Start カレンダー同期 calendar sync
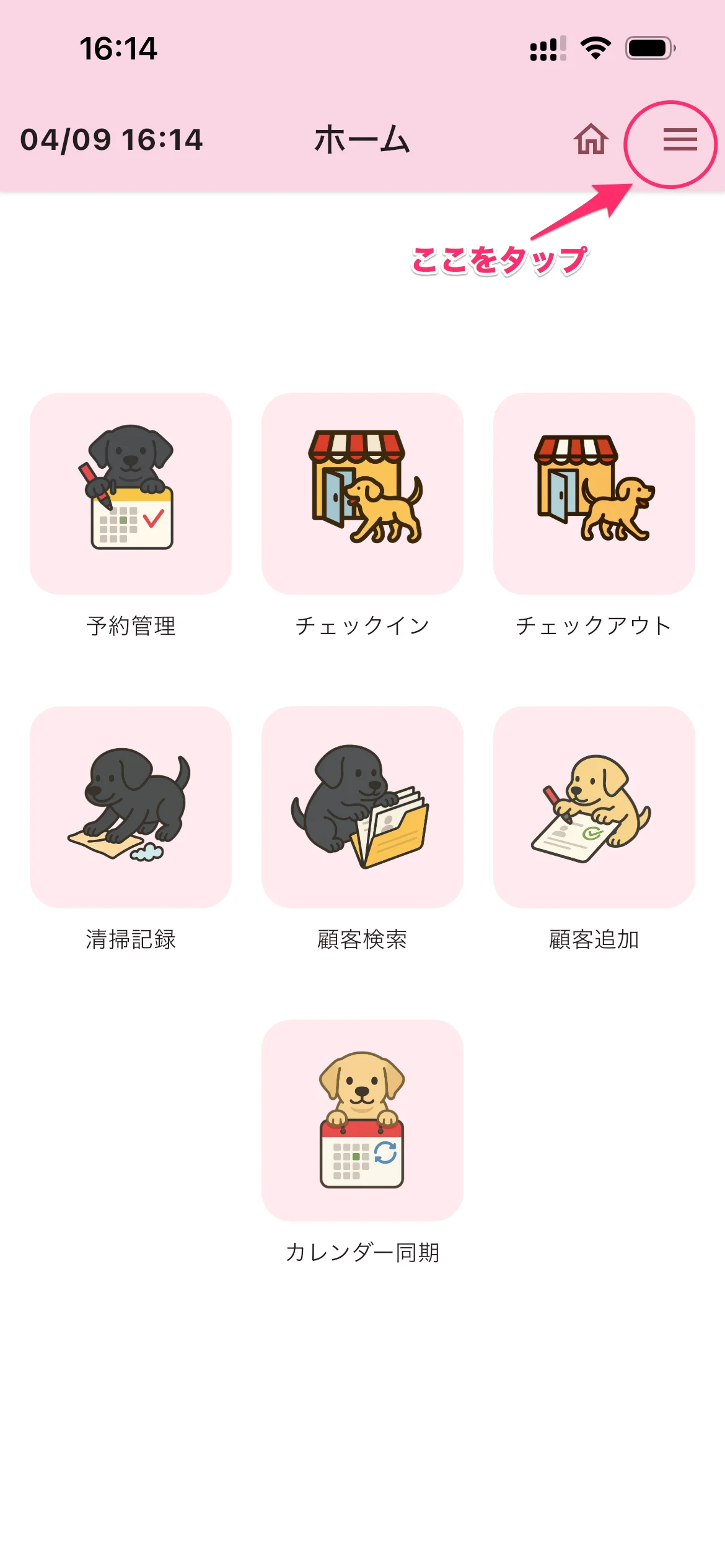Screen dimensions: 725x1568 [x=362, y=1120]
